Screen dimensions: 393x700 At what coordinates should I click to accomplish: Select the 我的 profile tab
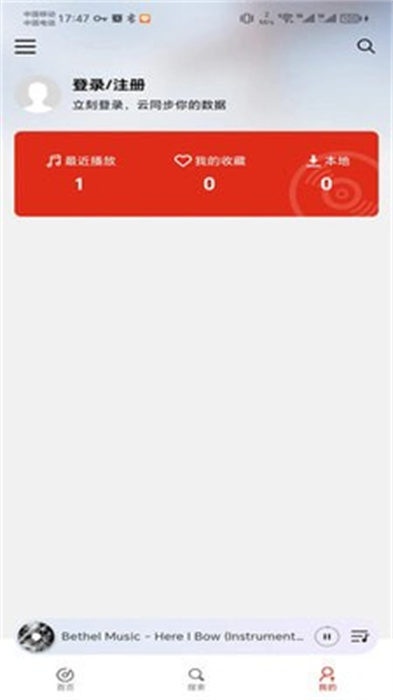click(327, 679)
